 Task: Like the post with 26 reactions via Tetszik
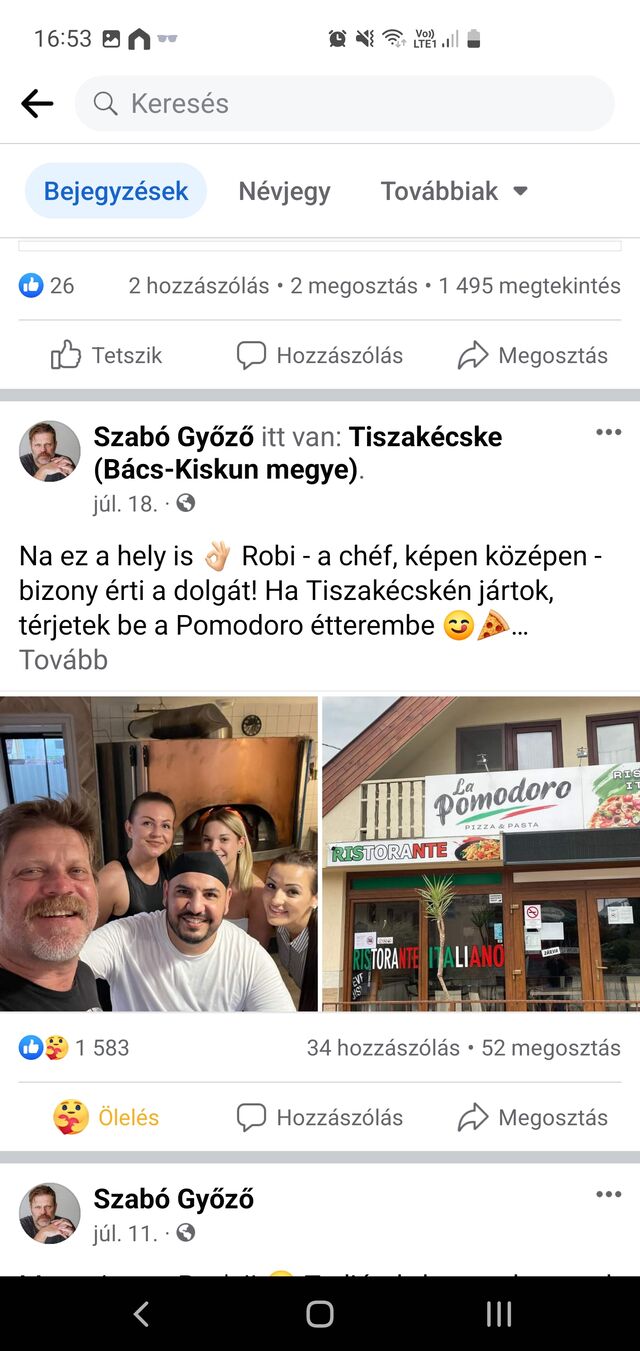coord(106,355)
